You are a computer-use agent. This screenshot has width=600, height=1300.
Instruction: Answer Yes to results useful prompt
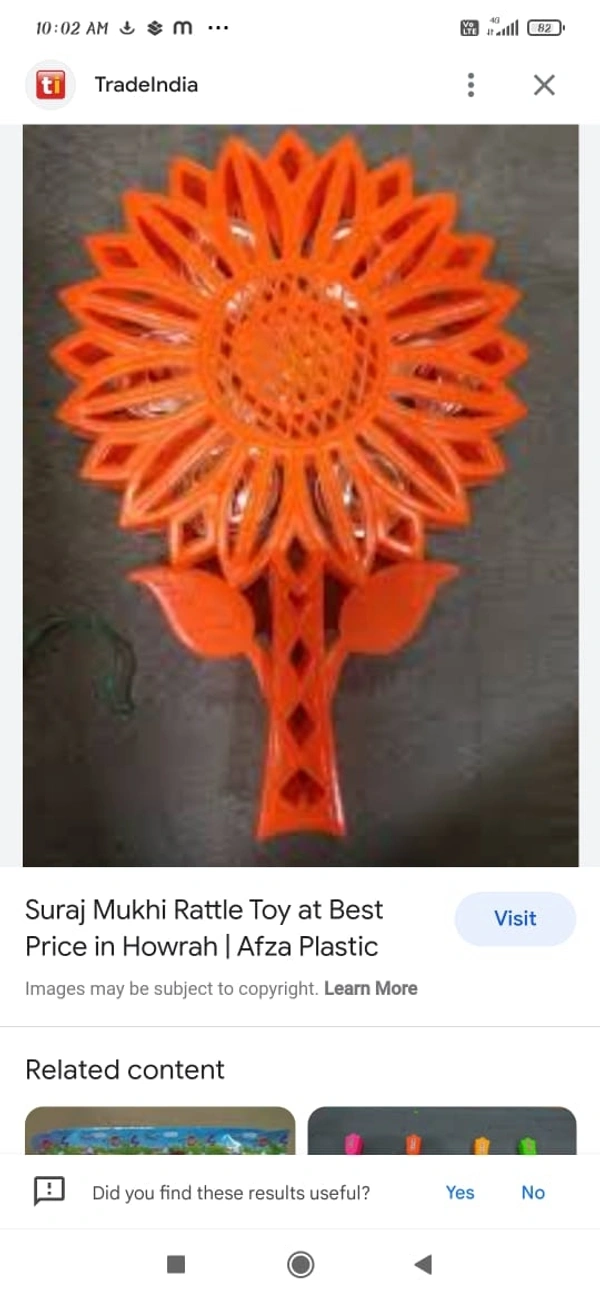click(x=460, y=1192)
